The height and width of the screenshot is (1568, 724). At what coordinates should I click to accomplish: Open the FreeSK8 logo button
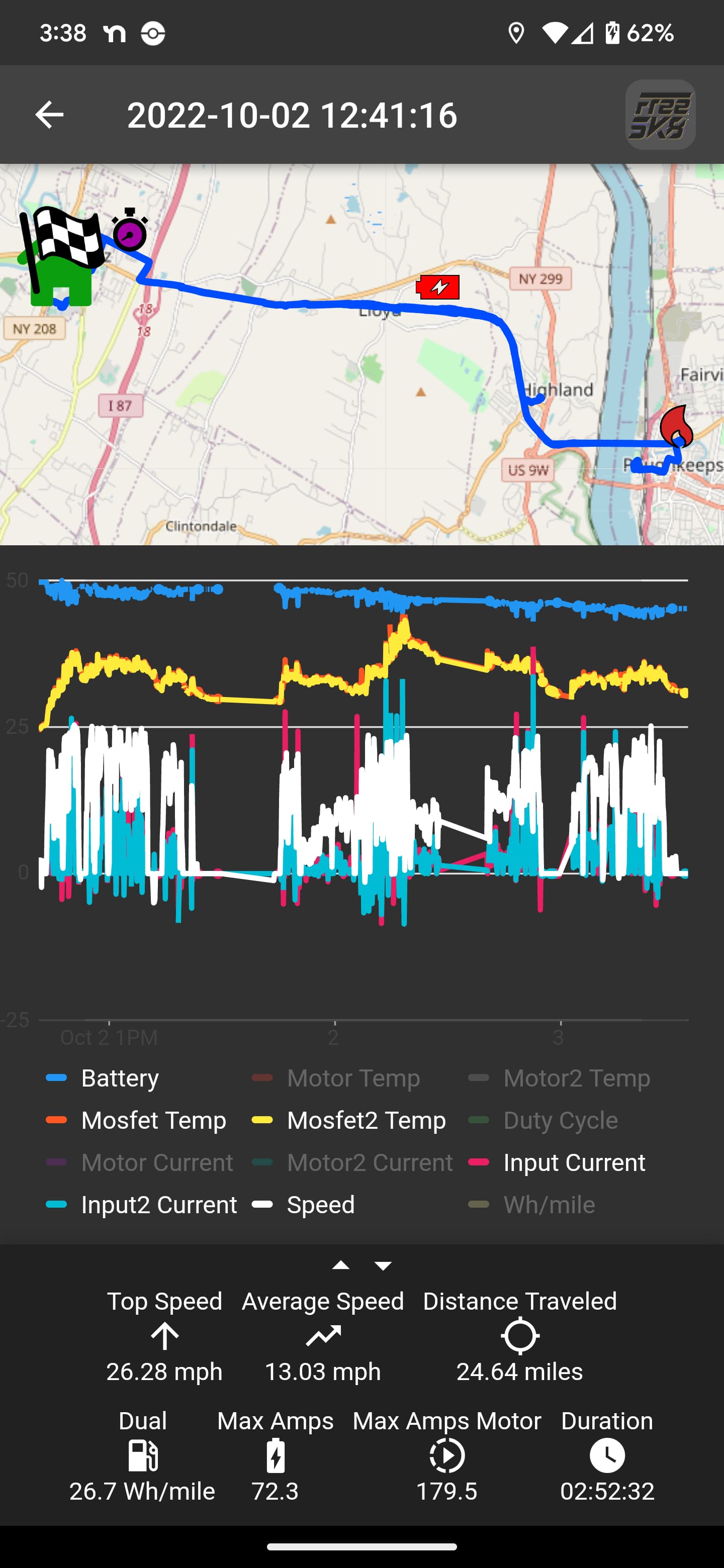point(660,115)
